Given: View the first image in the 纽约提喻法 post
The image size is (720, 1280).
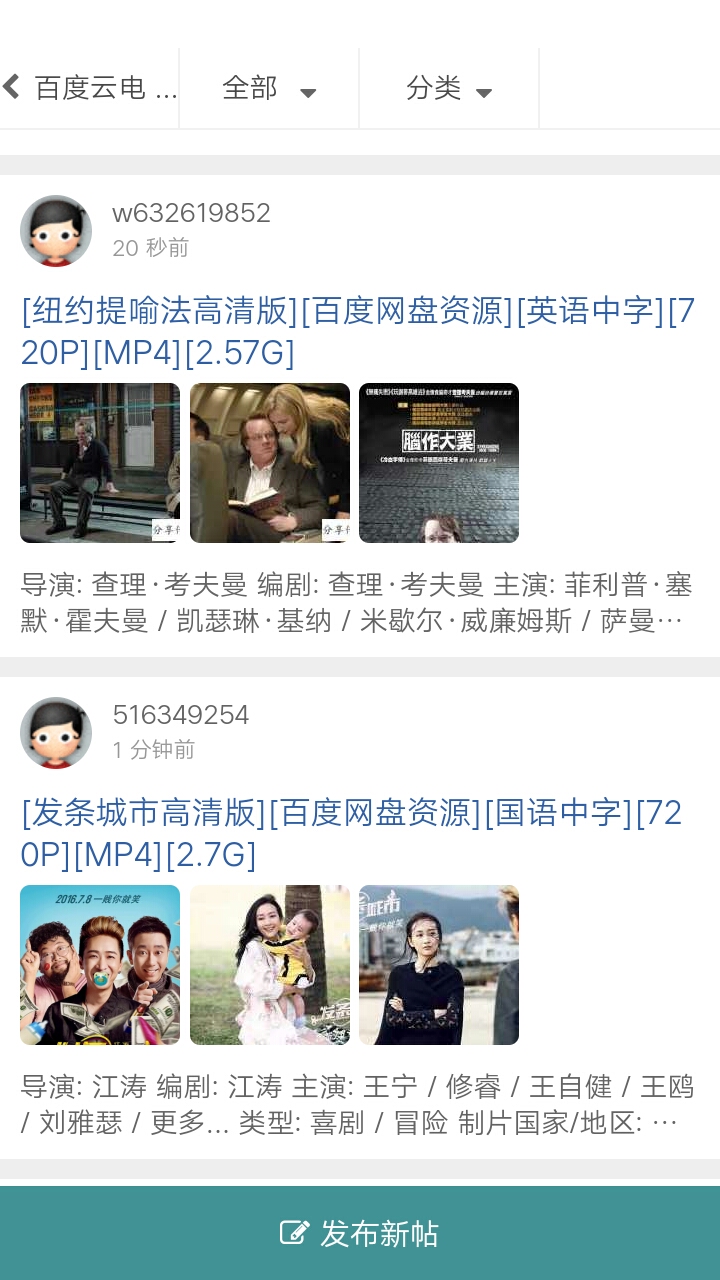Looking at the screenshot, I should point(100,463).
